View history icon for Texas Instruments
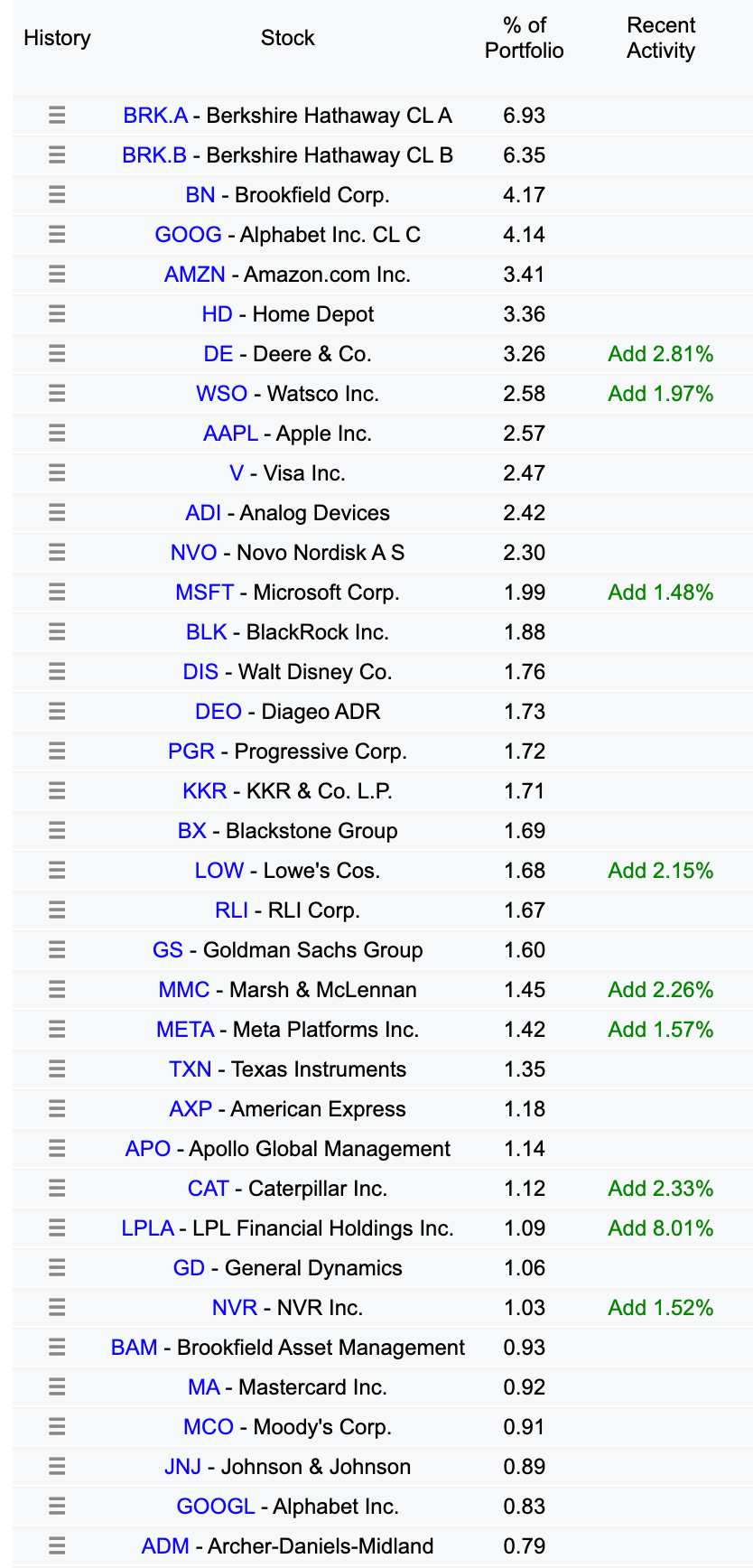 (57, 1069)
